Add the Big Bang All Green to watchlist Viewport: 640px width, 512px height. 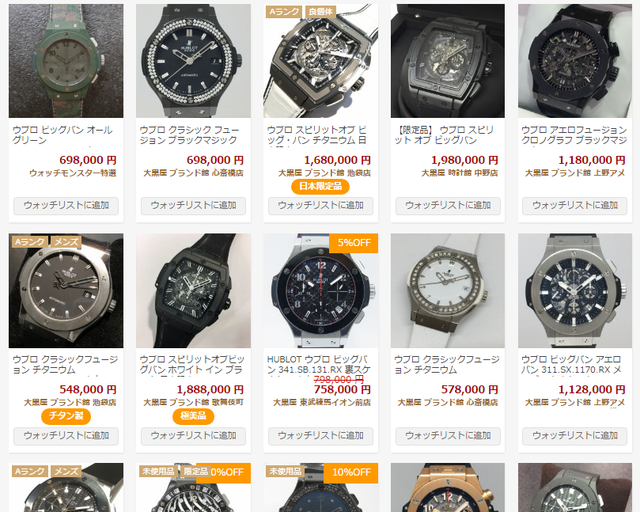pos(65,205)
